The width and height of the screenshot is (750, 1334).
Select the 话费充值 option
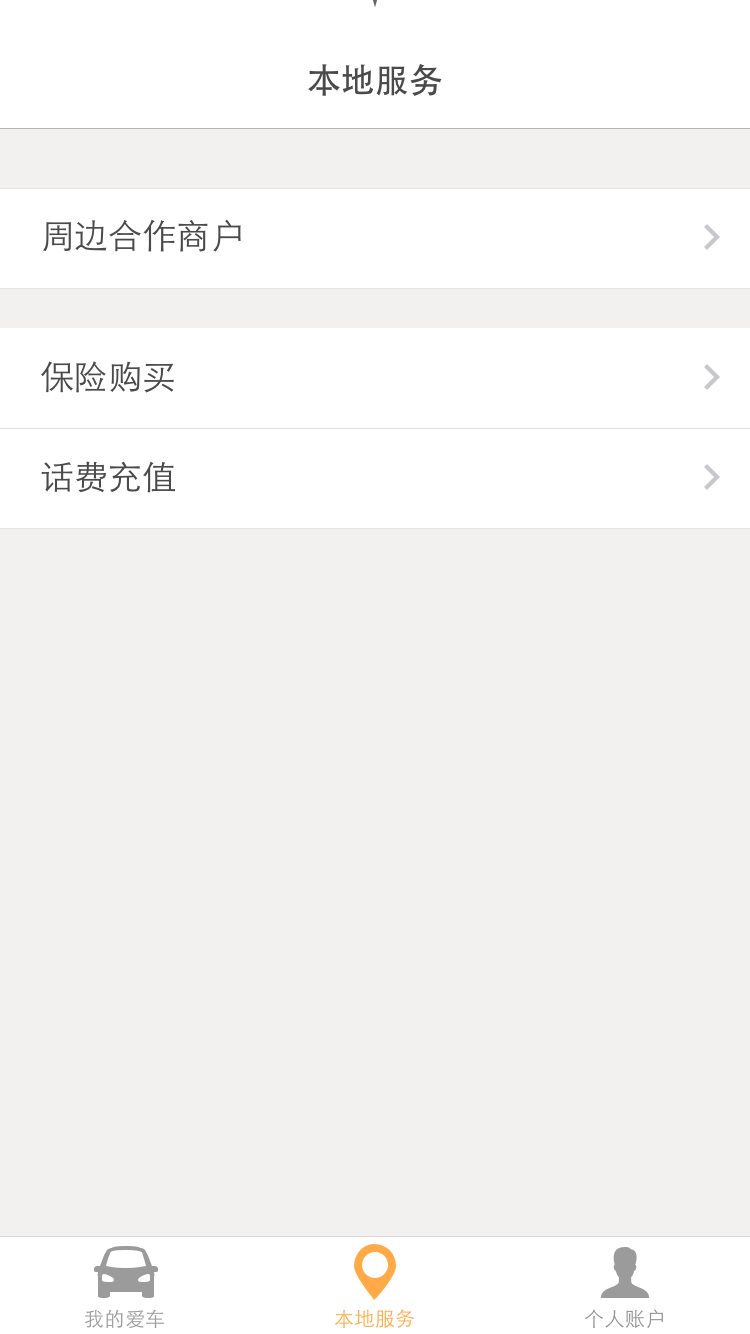pos(375,477)
